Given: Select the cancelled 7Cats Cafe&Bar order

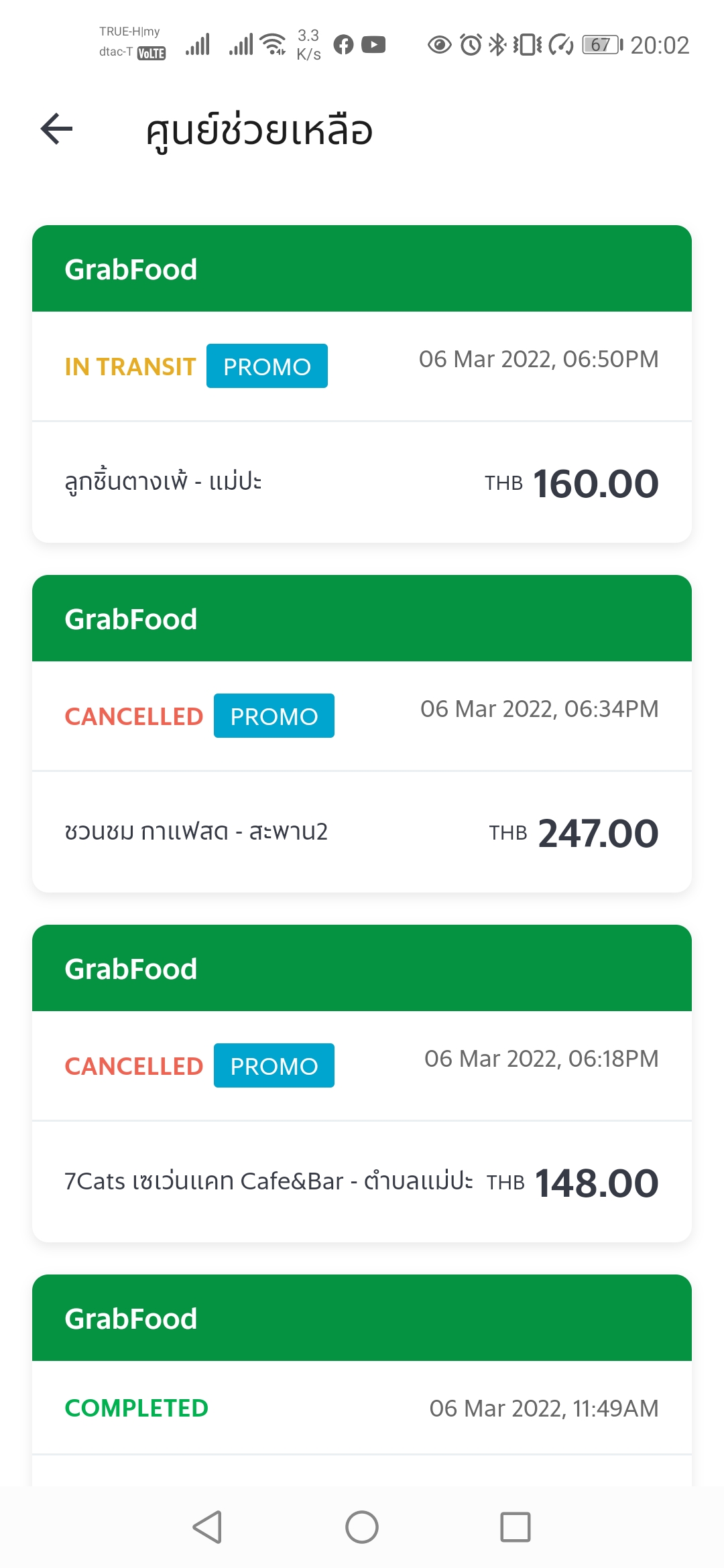Looking at the screenshot, I should click(x=362, y=1084).
